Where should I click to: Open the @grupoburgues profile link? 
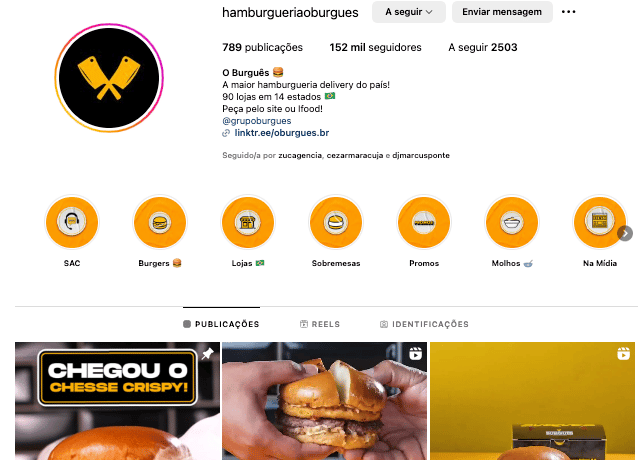(x=249, y=120)
